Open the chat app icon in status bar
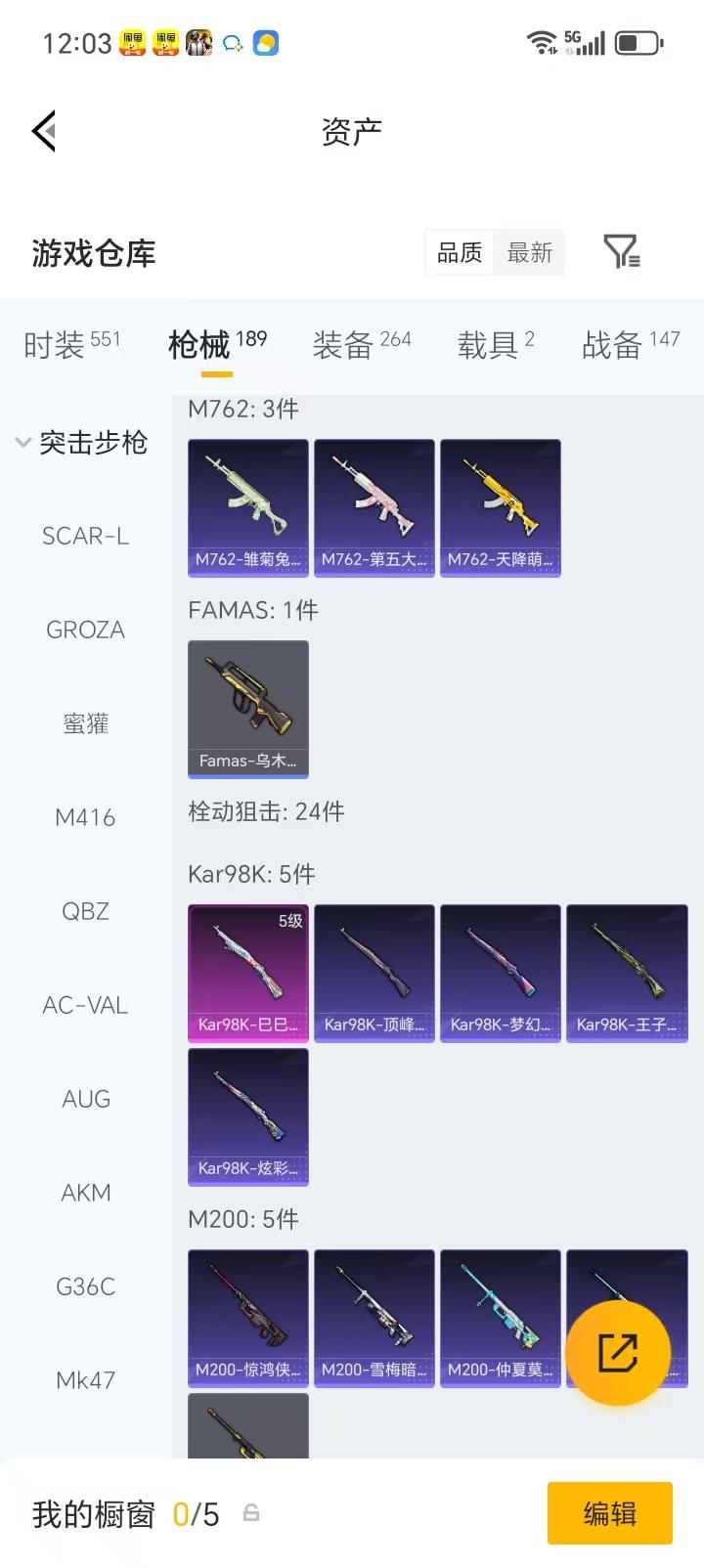 pos(232,42)
